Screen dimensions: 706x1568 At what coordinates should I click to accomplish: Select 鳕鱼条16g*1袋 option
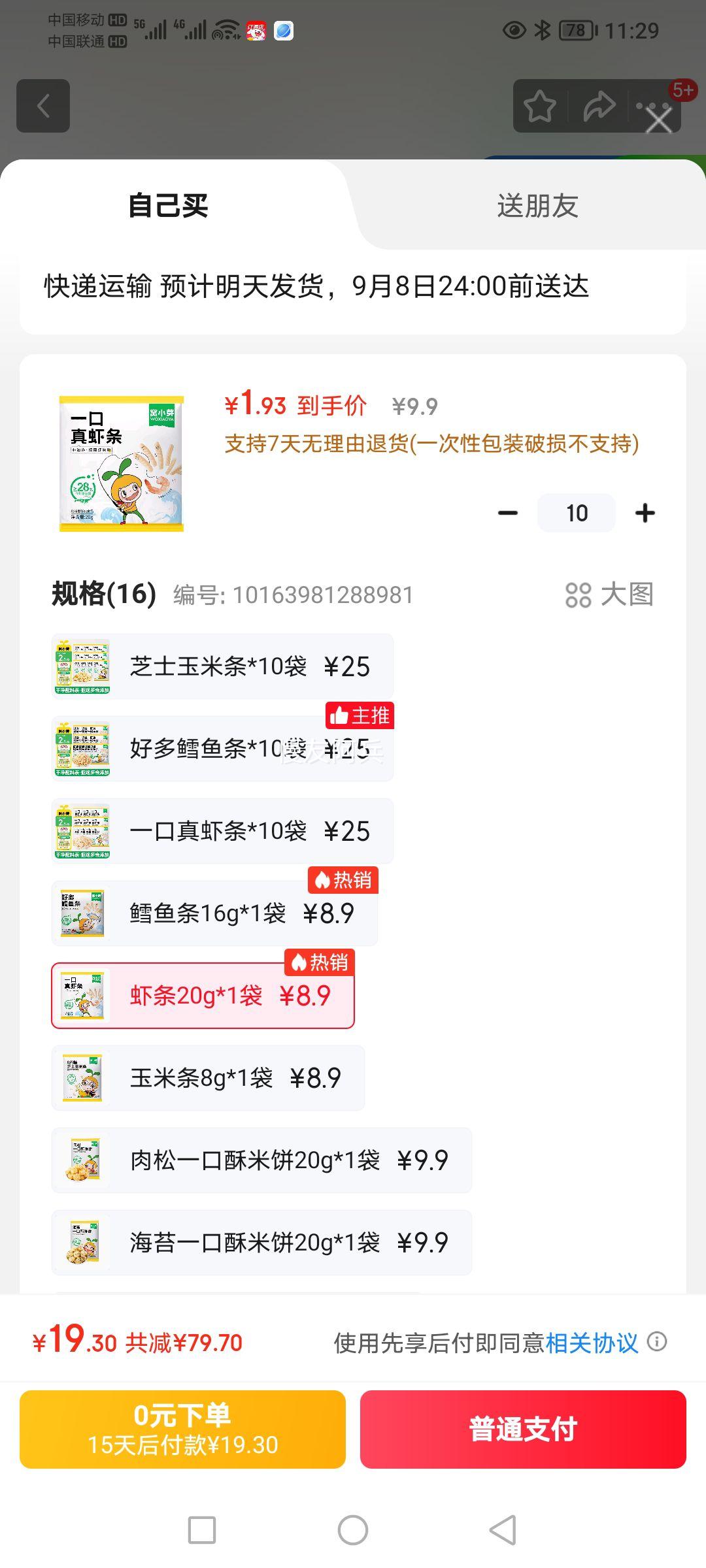pos(214,913)
